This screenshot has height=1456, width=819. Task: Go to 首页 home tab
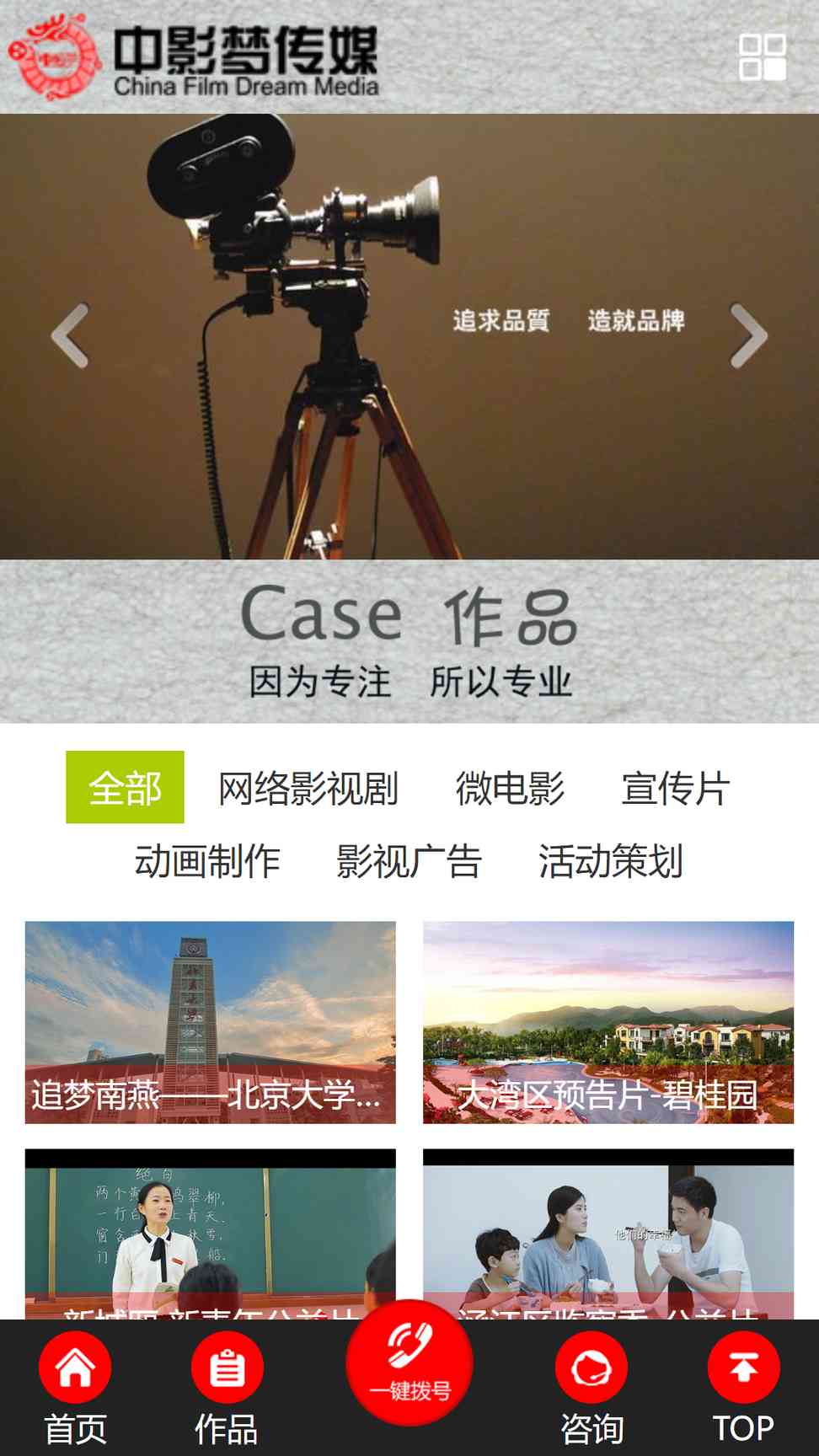[75, 1388]
